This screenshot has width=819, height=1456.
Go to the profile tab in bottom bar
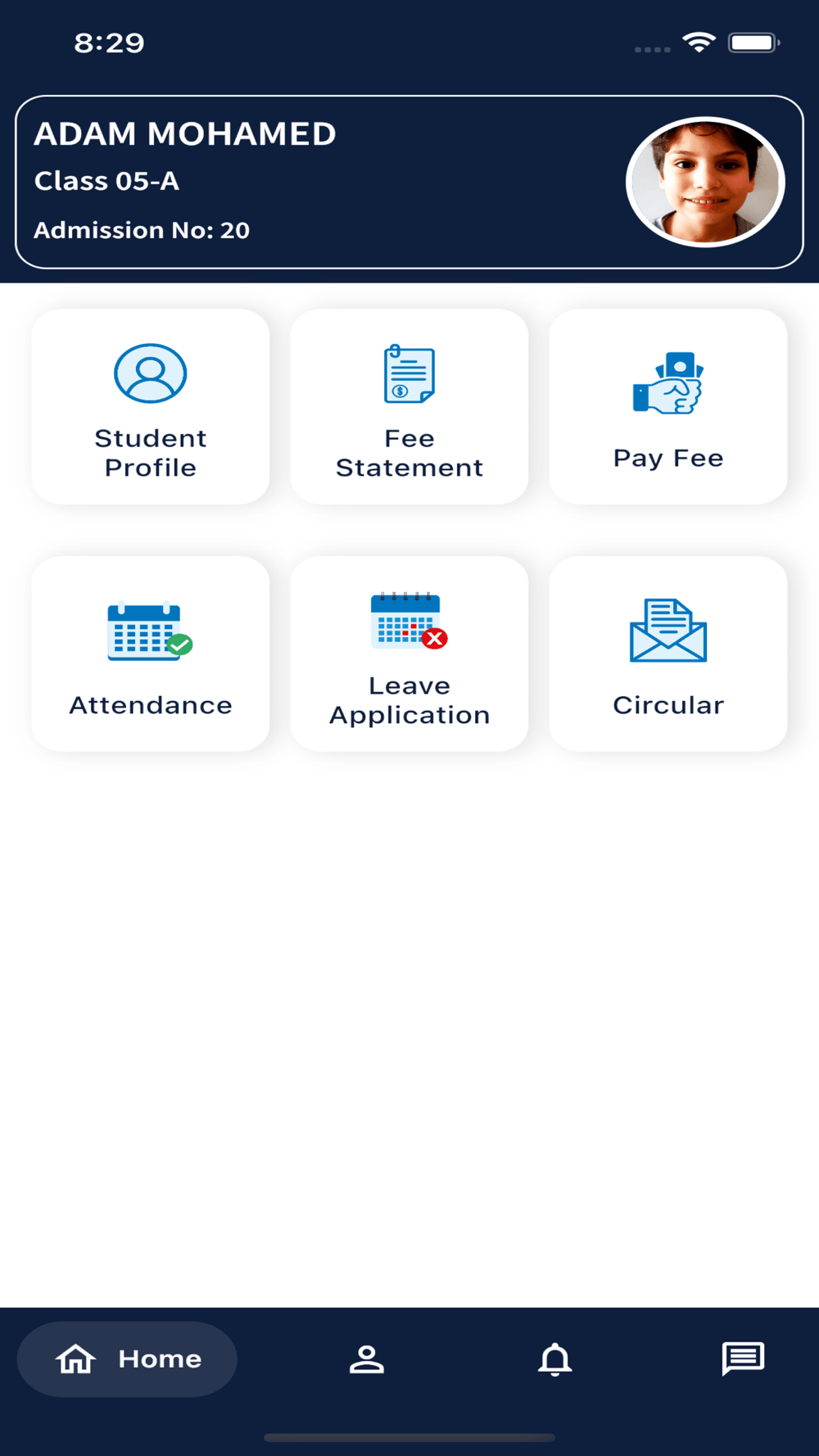(367, 1359)
